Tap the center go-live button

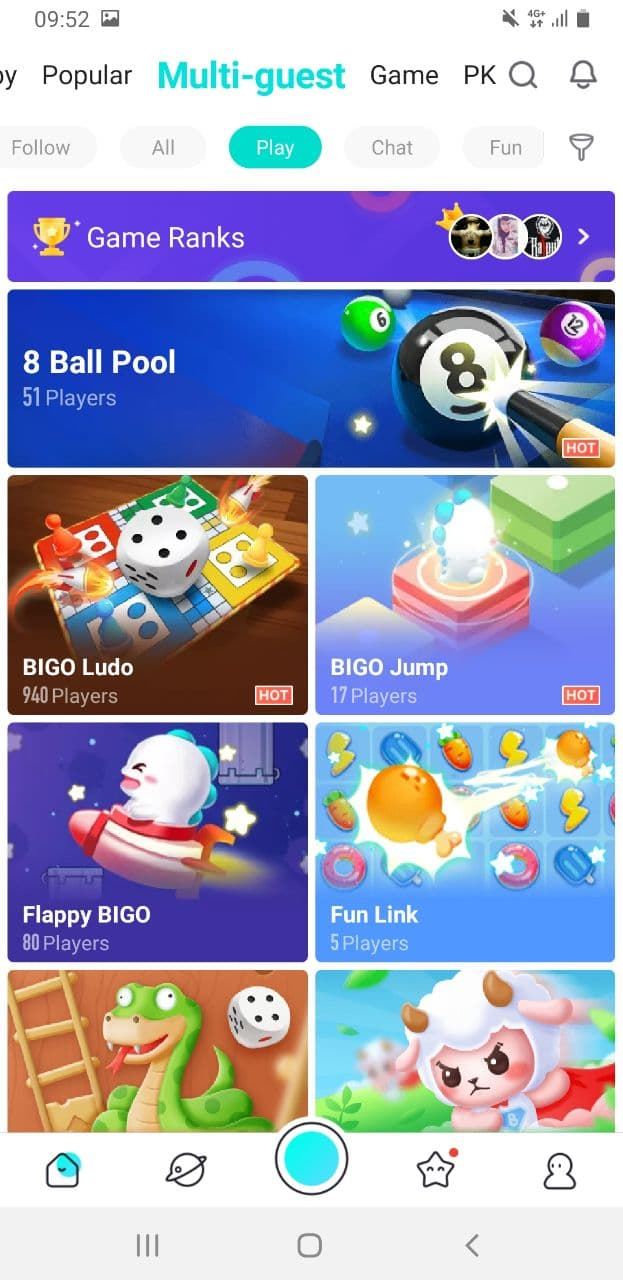(311, 1159)
